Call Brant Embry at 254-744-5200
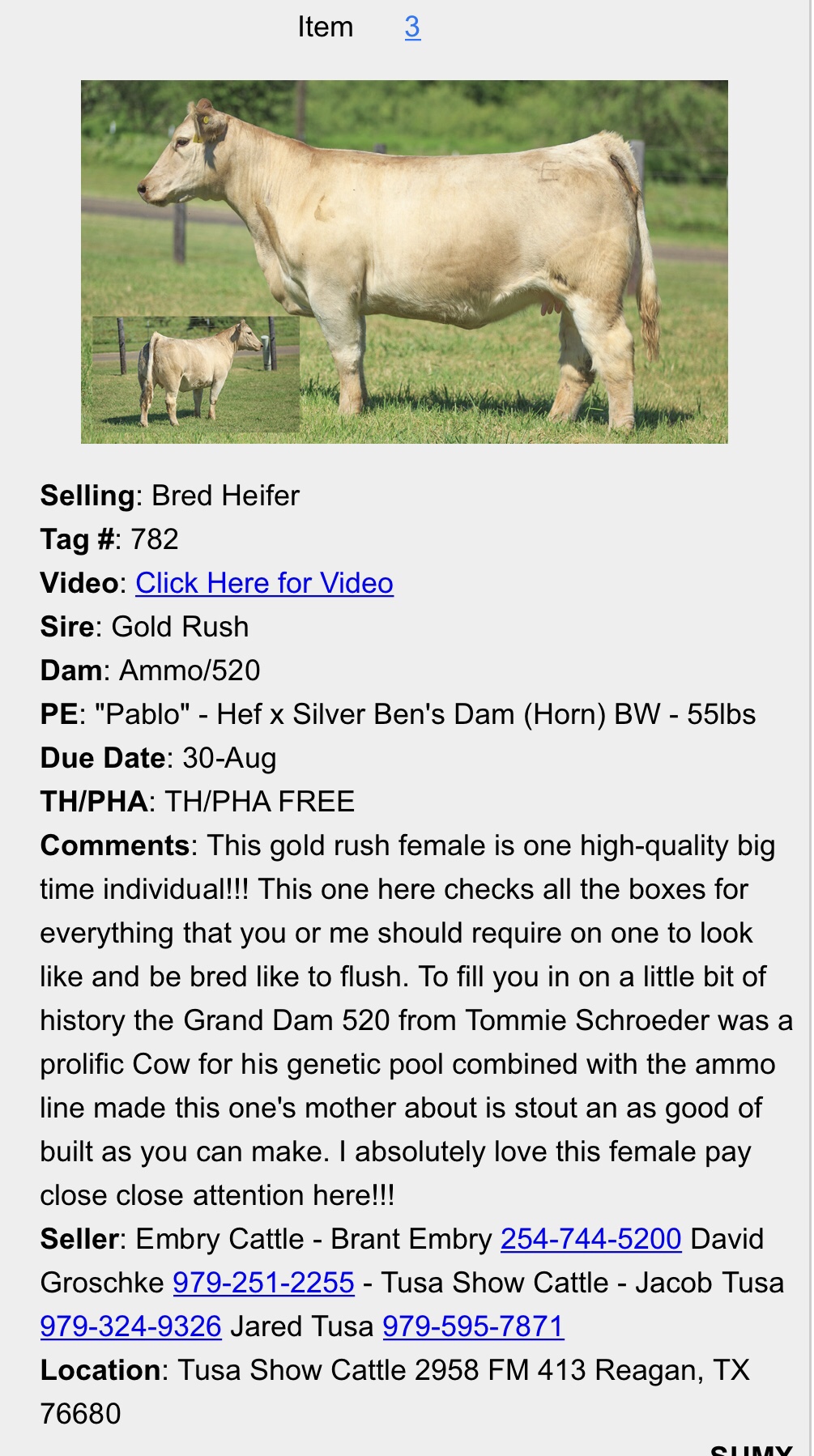814x1456 pixels. 590,1239
